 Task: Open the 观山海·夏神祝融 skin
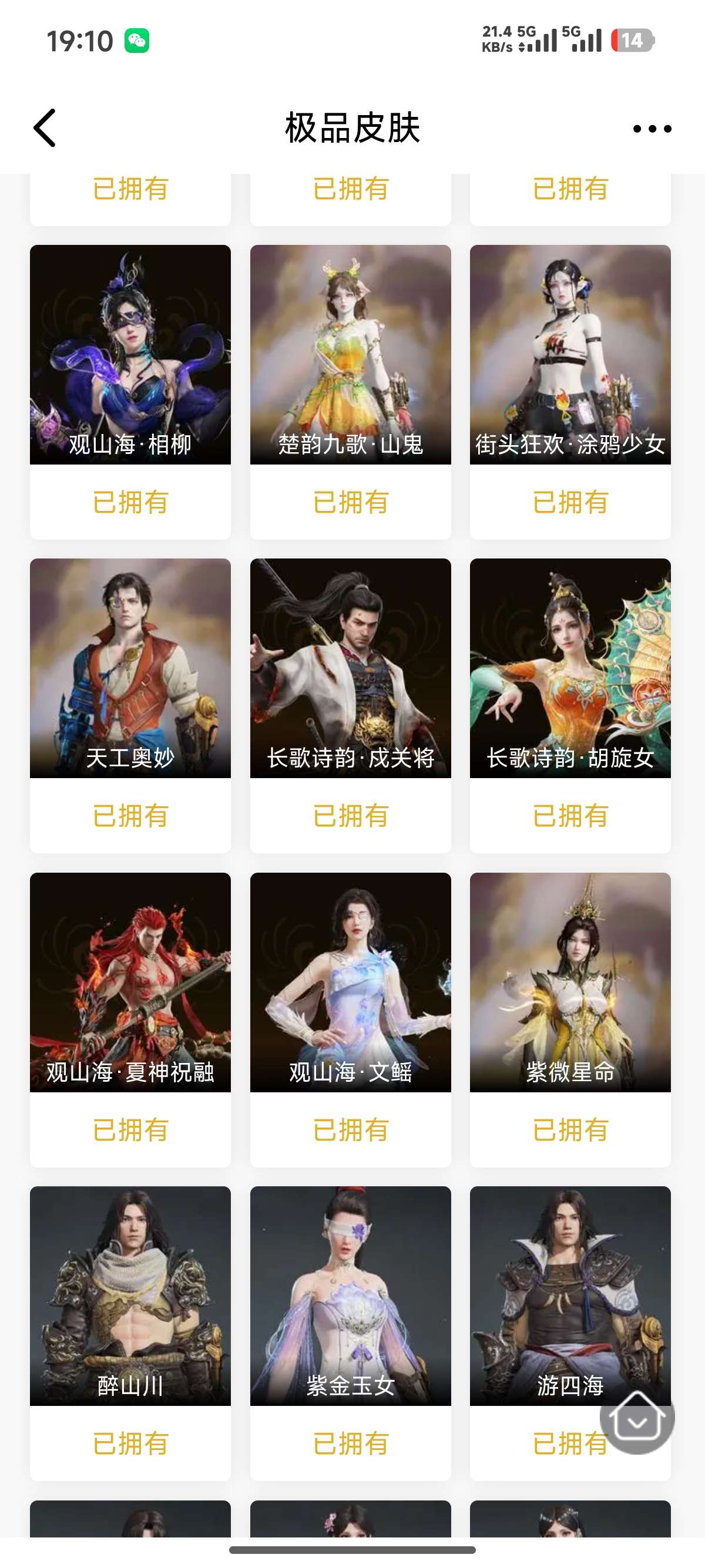click(x=130, y=982)
